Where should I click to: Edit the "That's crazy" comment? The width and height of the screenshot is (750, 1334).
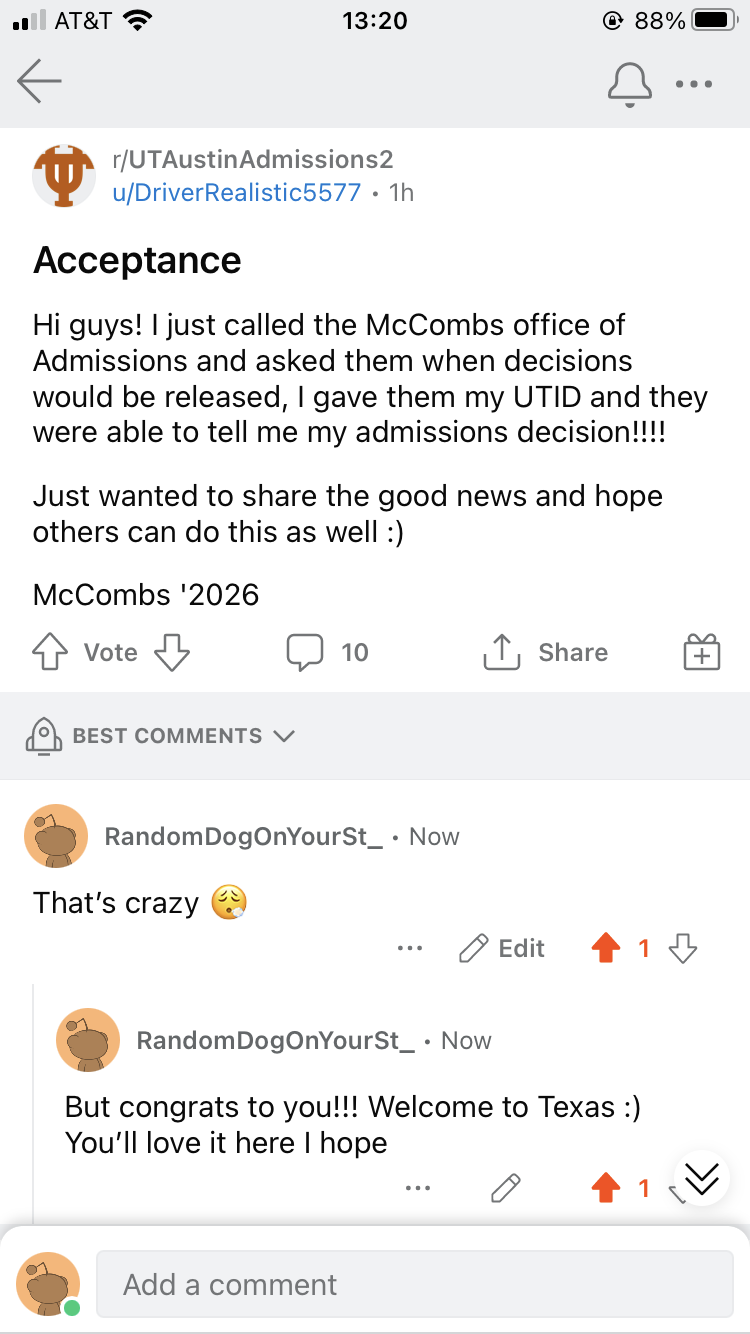point(502,948)
